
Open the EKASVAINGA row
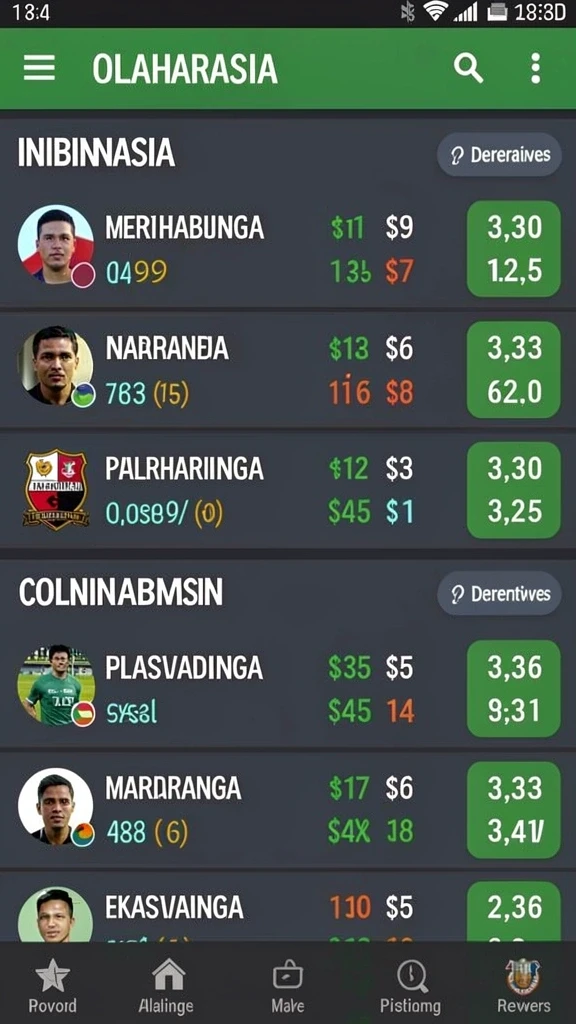click(288, 908)
